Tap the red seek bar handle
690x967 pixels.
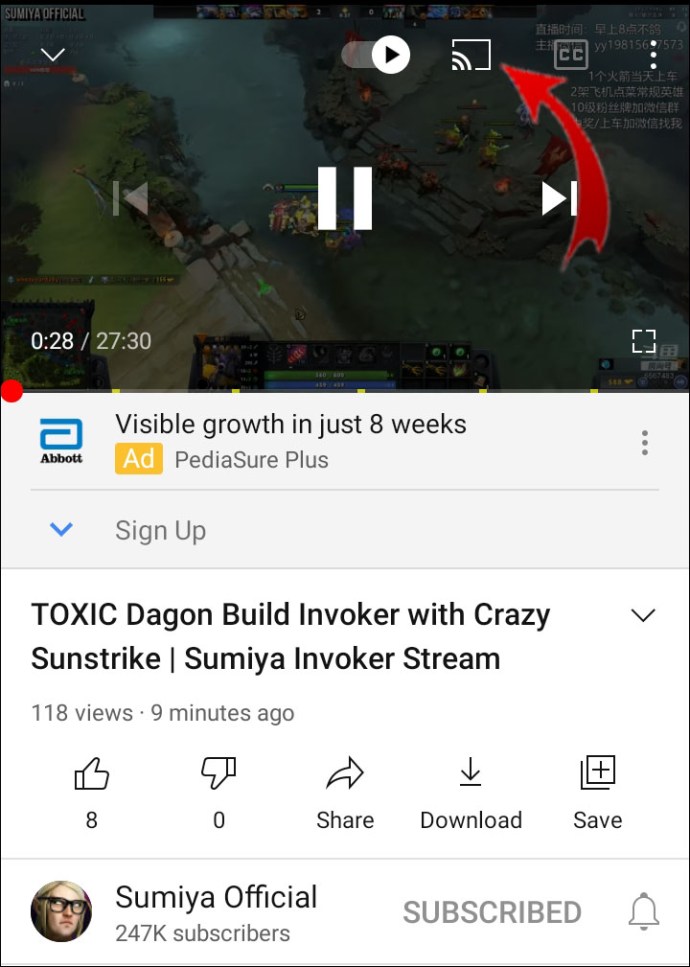pyautogui.click(x=12, y=391)
